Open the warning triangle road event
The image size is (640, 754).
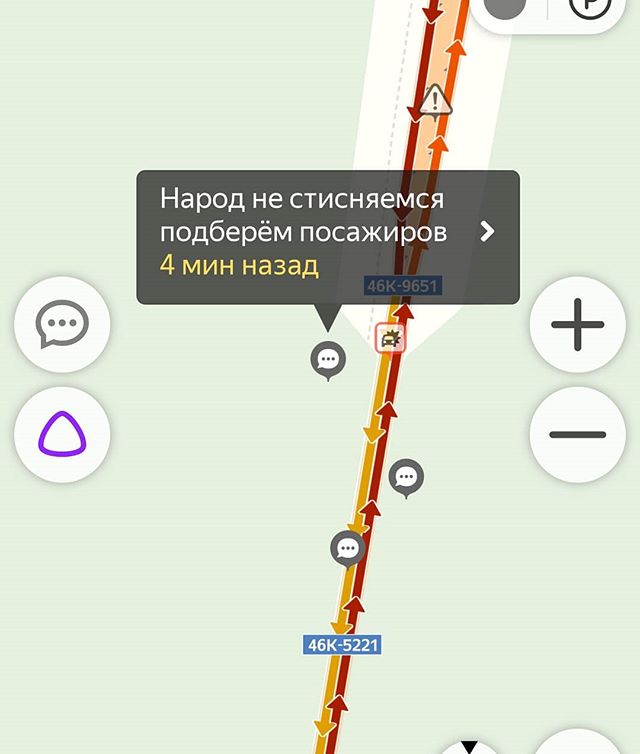pyautogui.click(x=434, y=99)
